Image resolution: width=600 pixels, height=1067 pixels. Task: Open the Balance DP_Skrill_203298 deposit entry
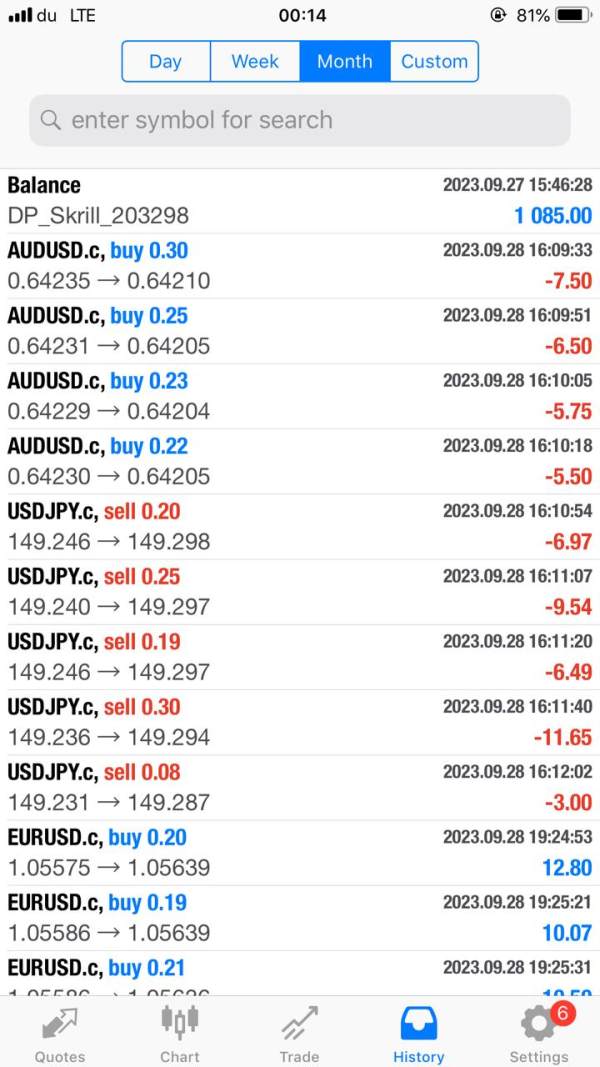(300, 201)
